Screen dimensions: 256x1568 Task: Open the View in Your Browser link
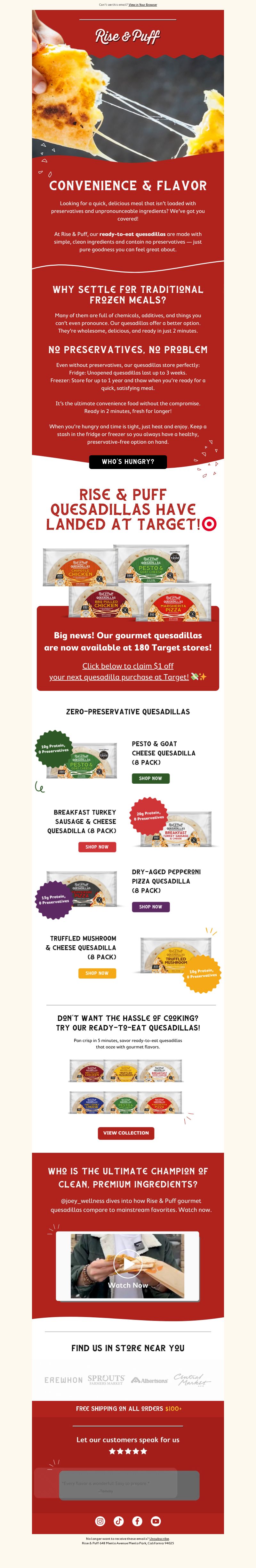[142, 5]
